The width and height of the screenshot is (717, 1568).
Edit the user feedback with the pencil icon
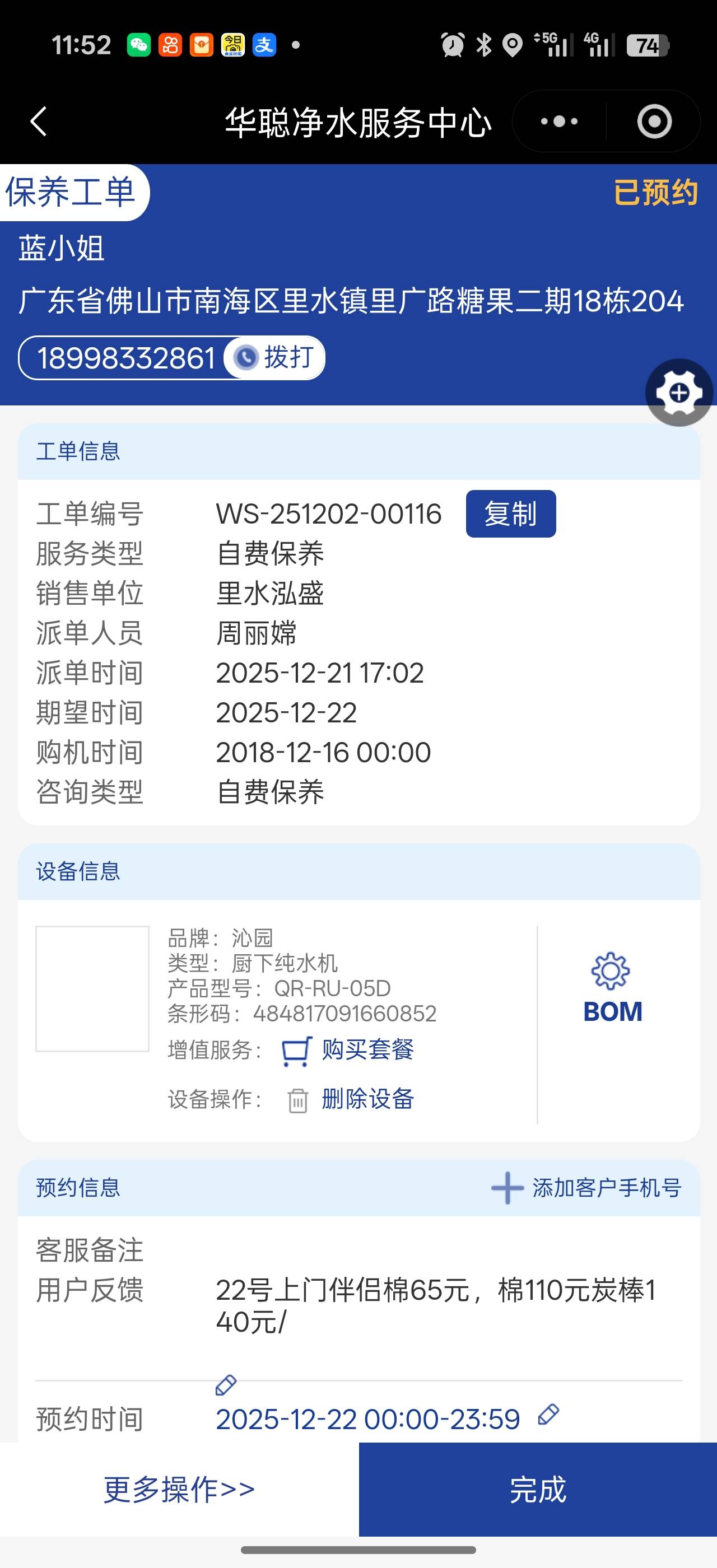click(226, 1385)
